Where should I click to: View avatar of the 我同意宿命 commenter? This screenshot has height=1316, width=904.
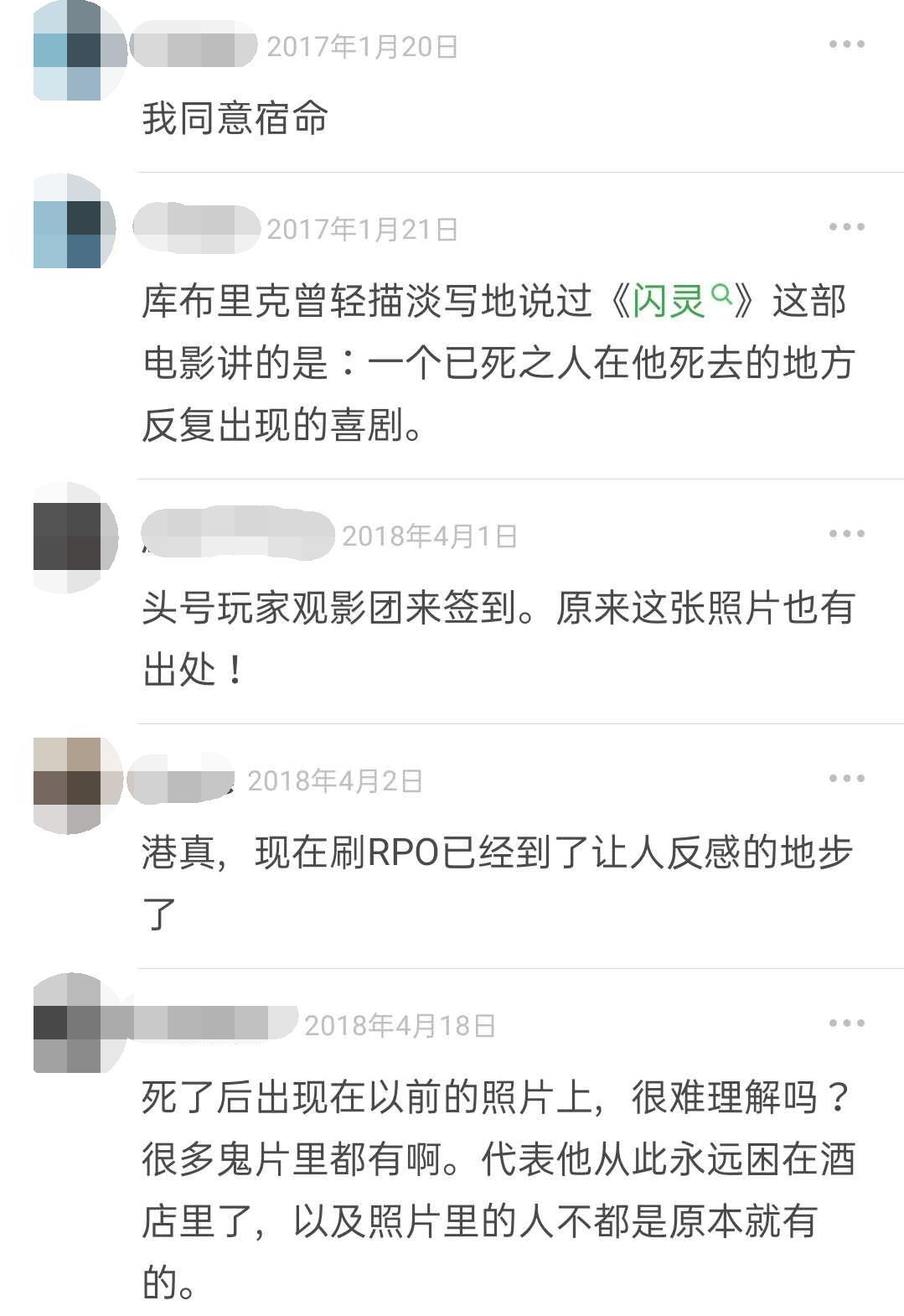(x=69, y=52)
